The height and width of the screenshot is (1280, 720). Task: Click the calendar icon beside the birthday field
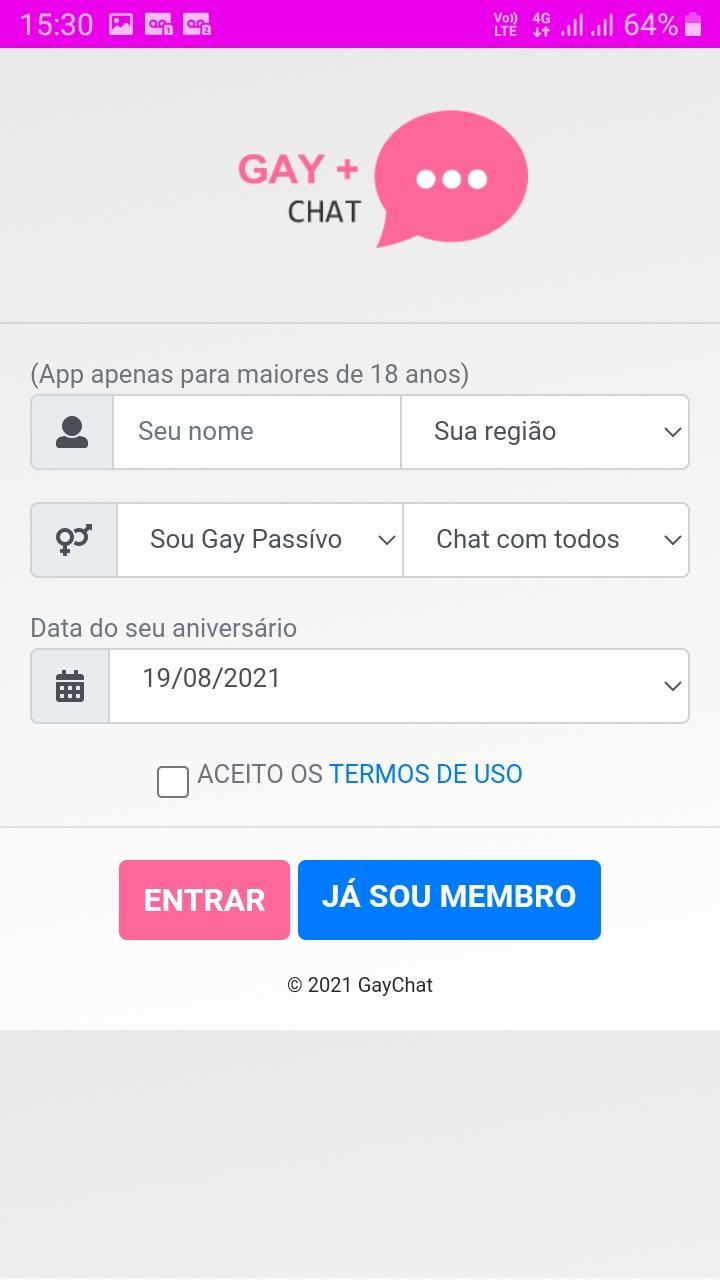[x=69, y=685]
